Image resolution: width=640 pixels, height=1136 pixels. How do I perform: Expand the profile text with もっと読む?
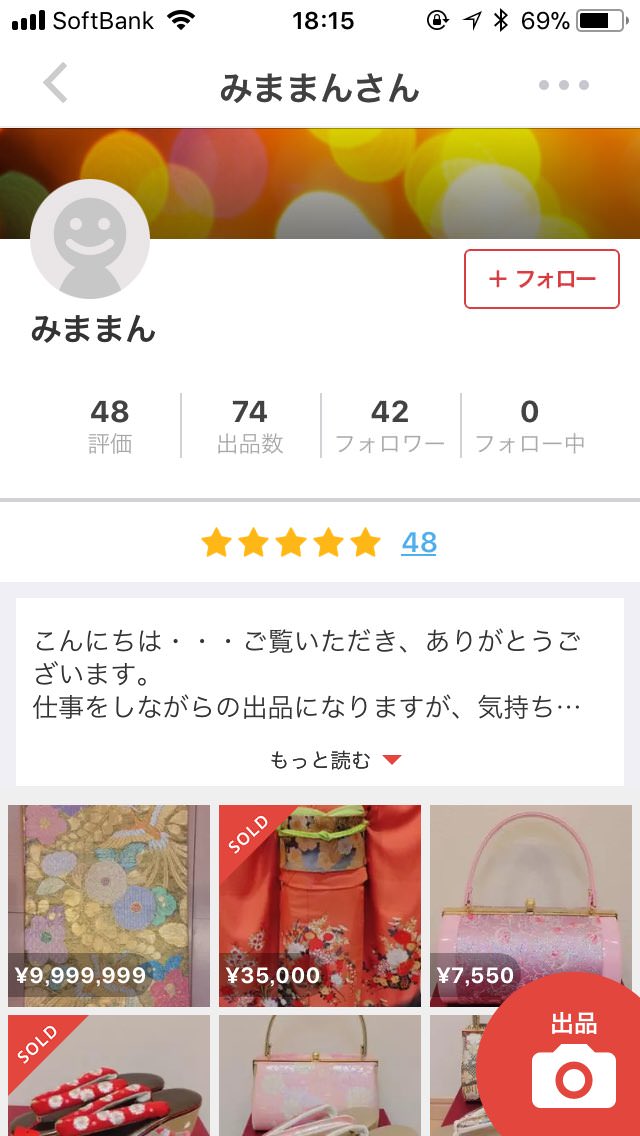click(x=335, y=760)
